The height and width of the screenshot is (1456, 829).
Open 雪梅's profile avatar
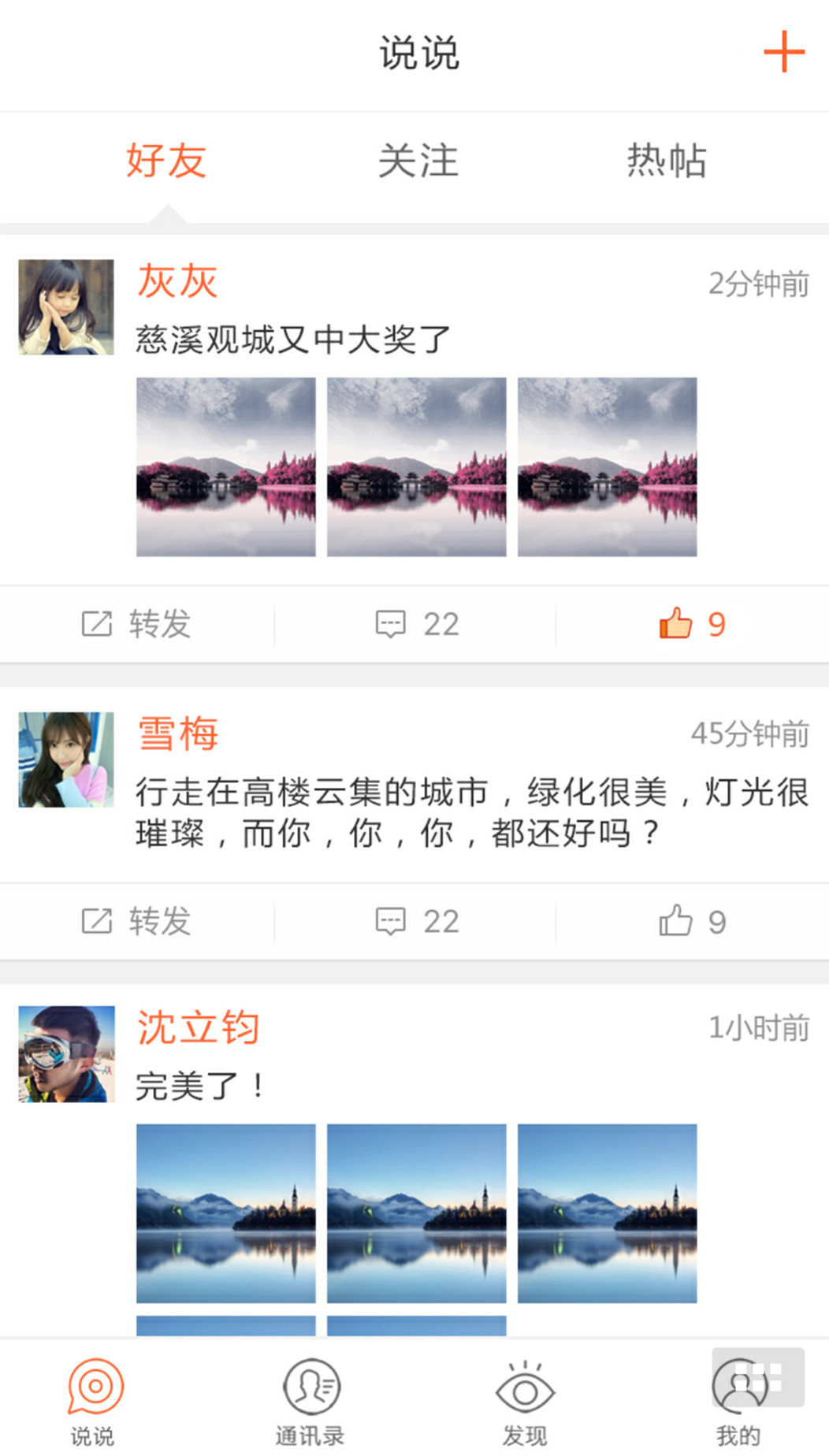click(x=66, y=760)
